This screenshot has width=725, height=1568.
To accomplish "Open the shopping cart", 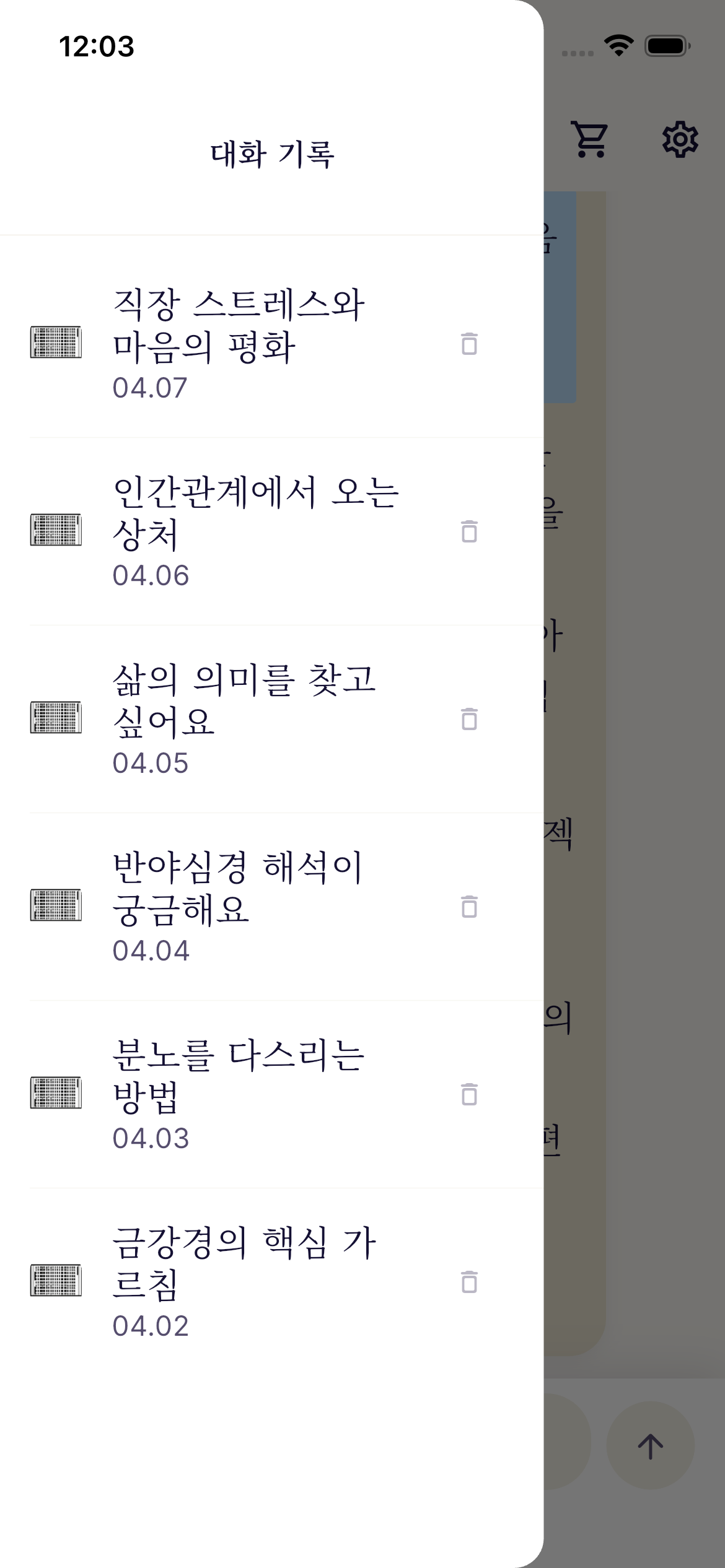I will coord(589,139).
